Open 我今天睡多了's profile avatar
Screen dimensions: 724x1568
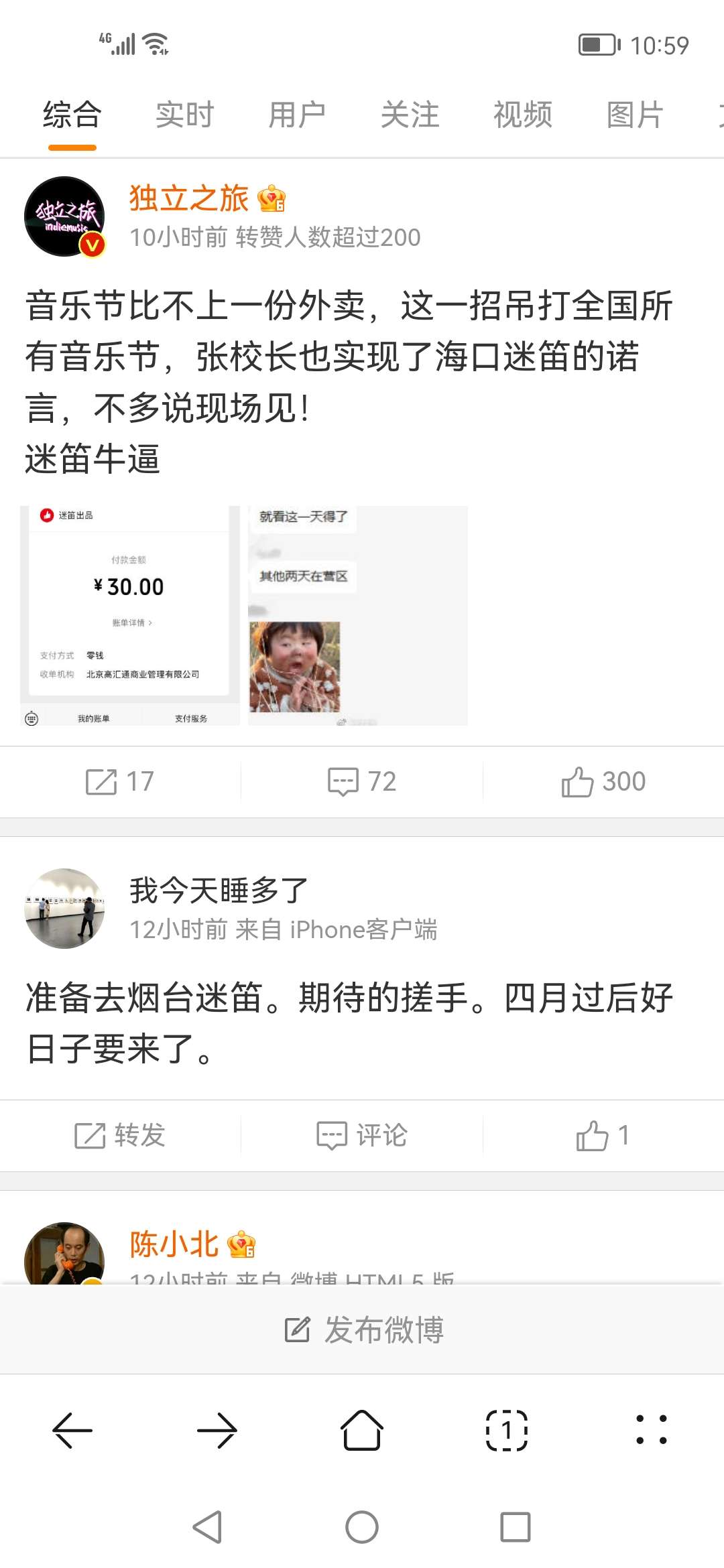(x=64, y=909)
